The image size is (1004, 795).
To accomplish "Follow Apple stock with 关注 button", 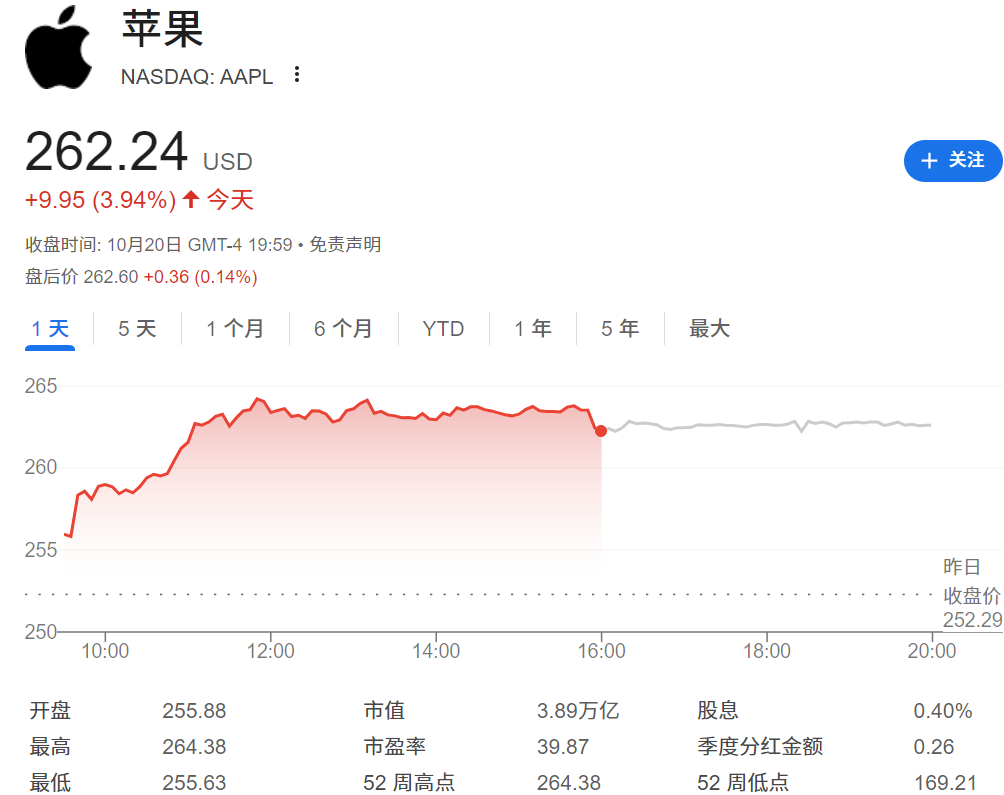I will click(952, 160).
